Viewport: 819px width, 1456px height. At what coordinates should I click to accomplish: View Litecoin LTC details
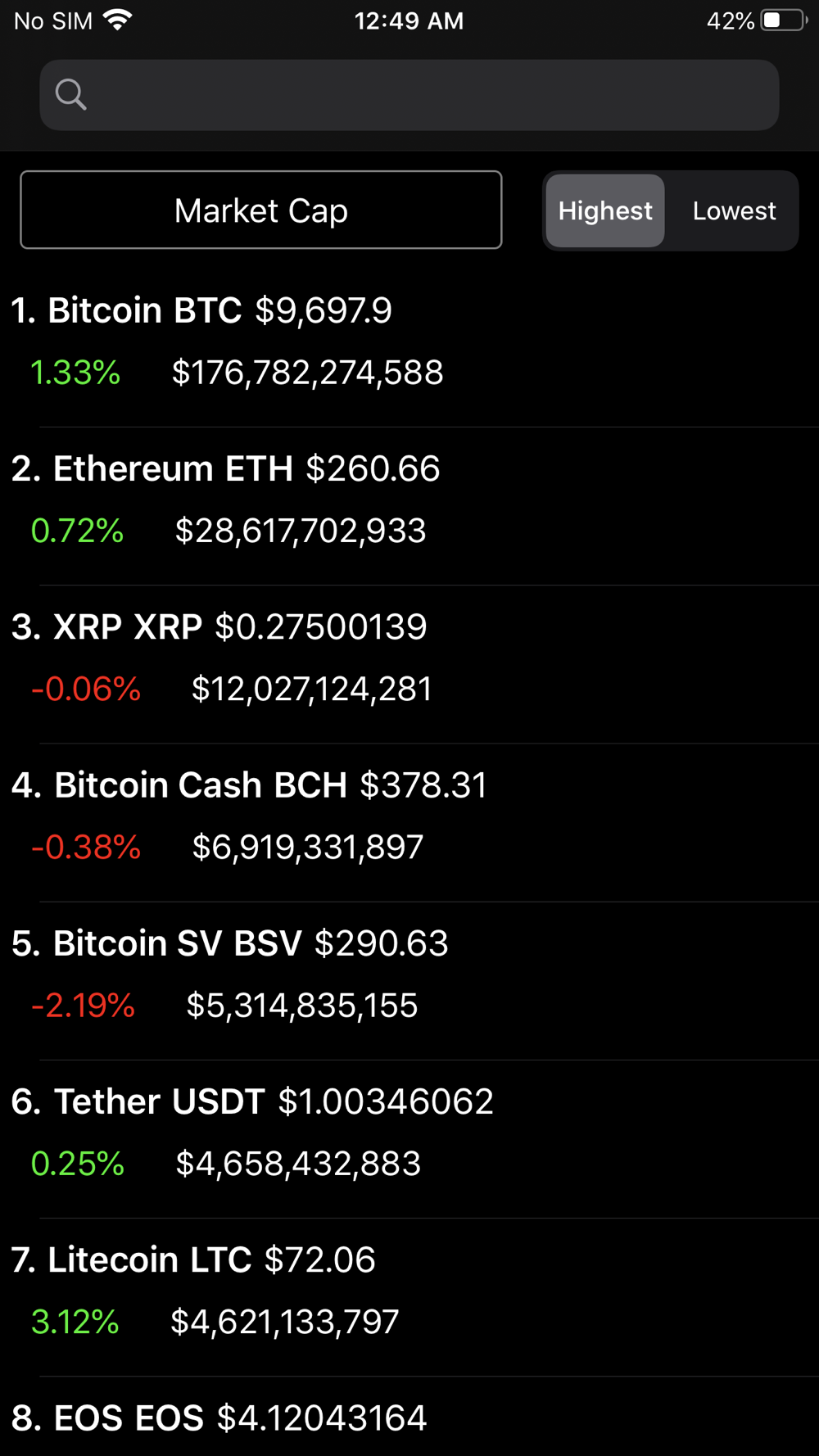point(409,1290)
